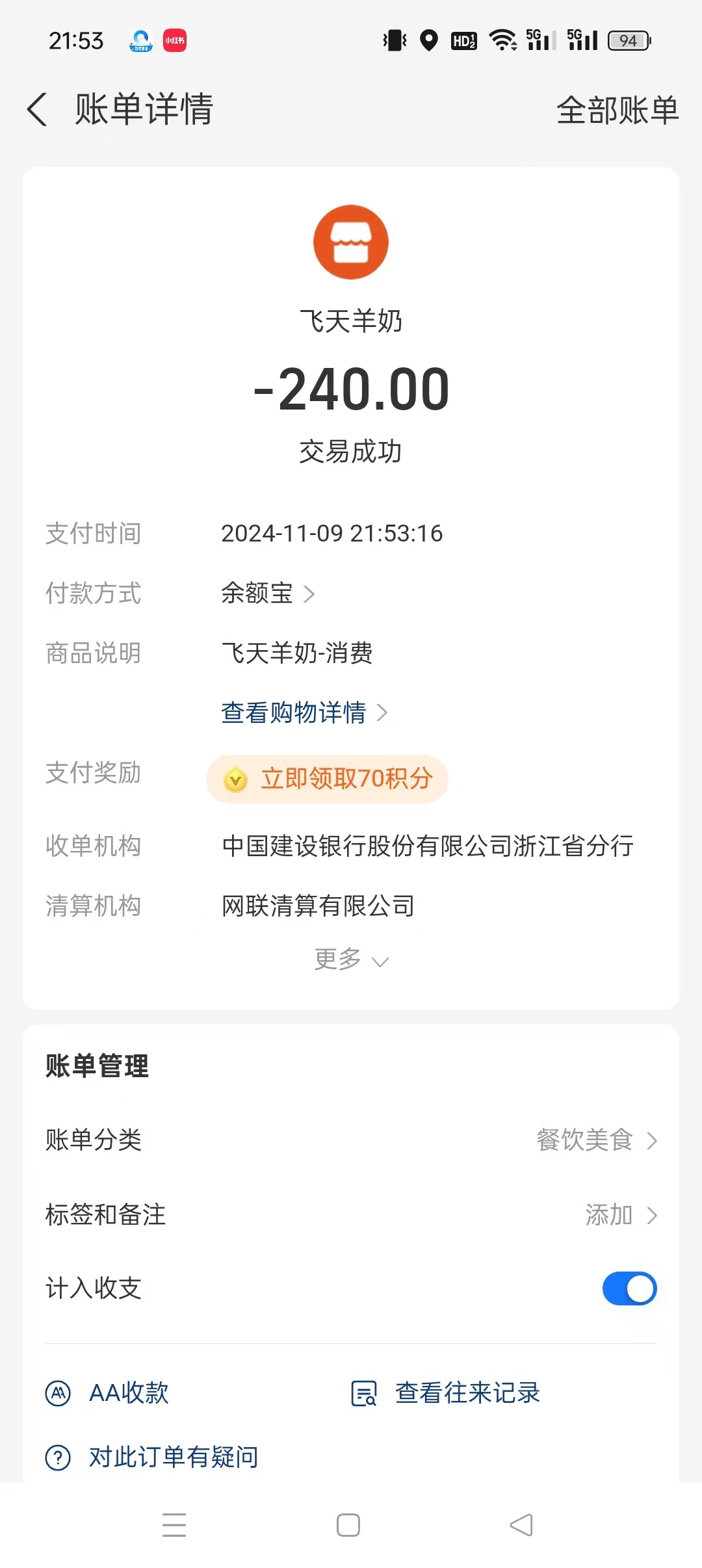Image resolution: width=702 pixels, height=1568 pixels.
Task: Open 全部账单 in the top bar
Action: [x=617, y=110]
